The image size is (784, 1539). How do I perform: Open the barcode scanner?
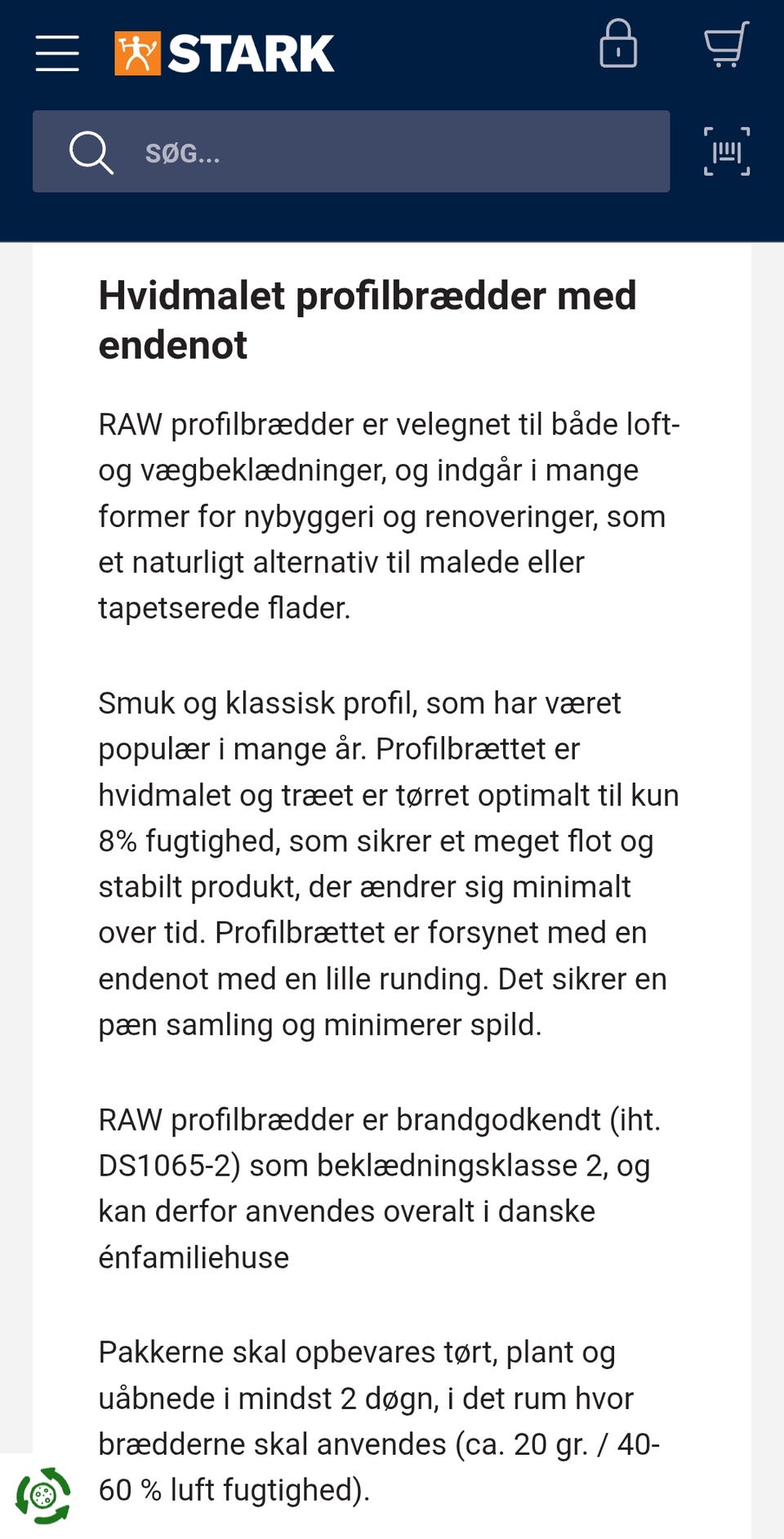click(x=727, y=152)
